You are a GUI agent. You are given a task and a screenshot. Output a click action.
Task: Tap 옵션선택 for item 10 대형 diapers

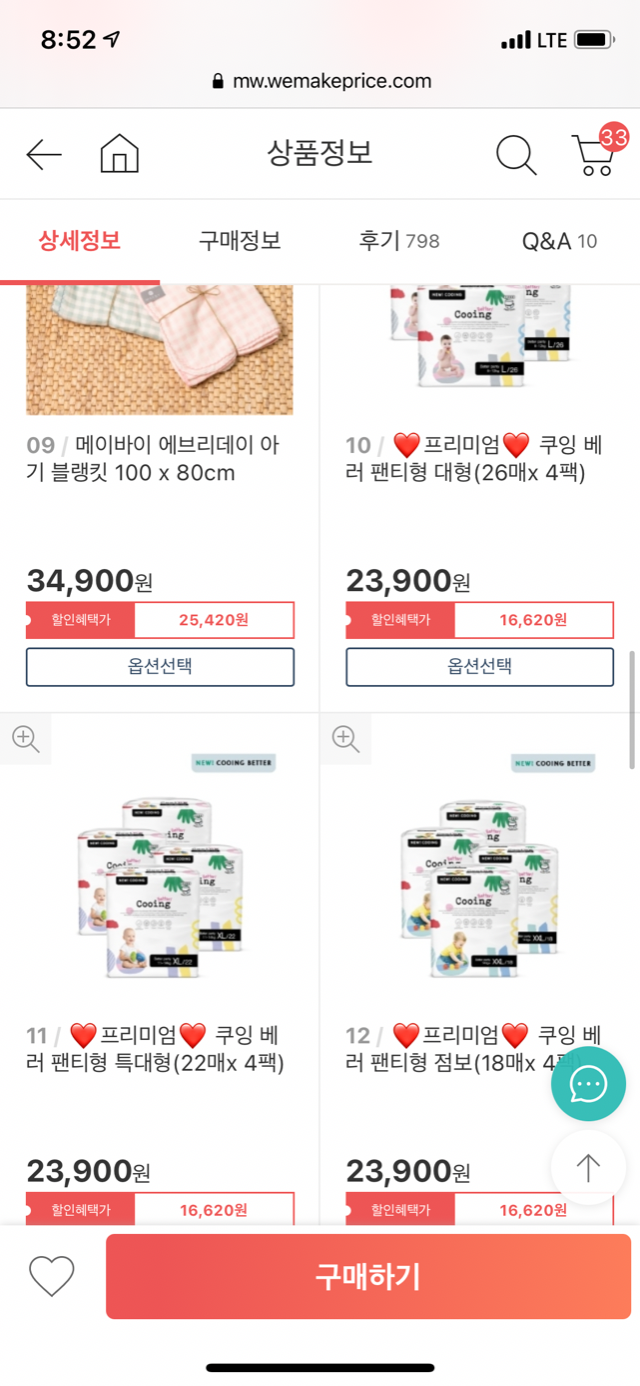480,667
